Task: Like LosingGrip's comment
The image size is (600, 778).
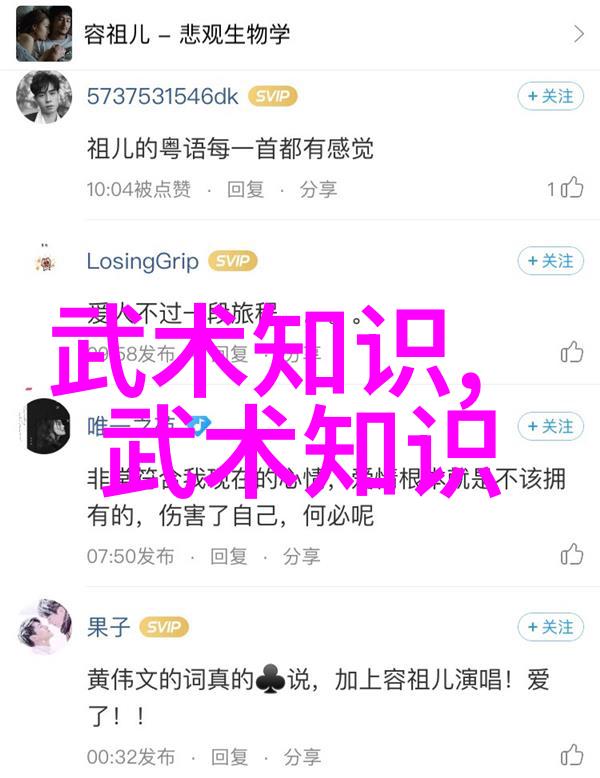Action: (571, 352)
